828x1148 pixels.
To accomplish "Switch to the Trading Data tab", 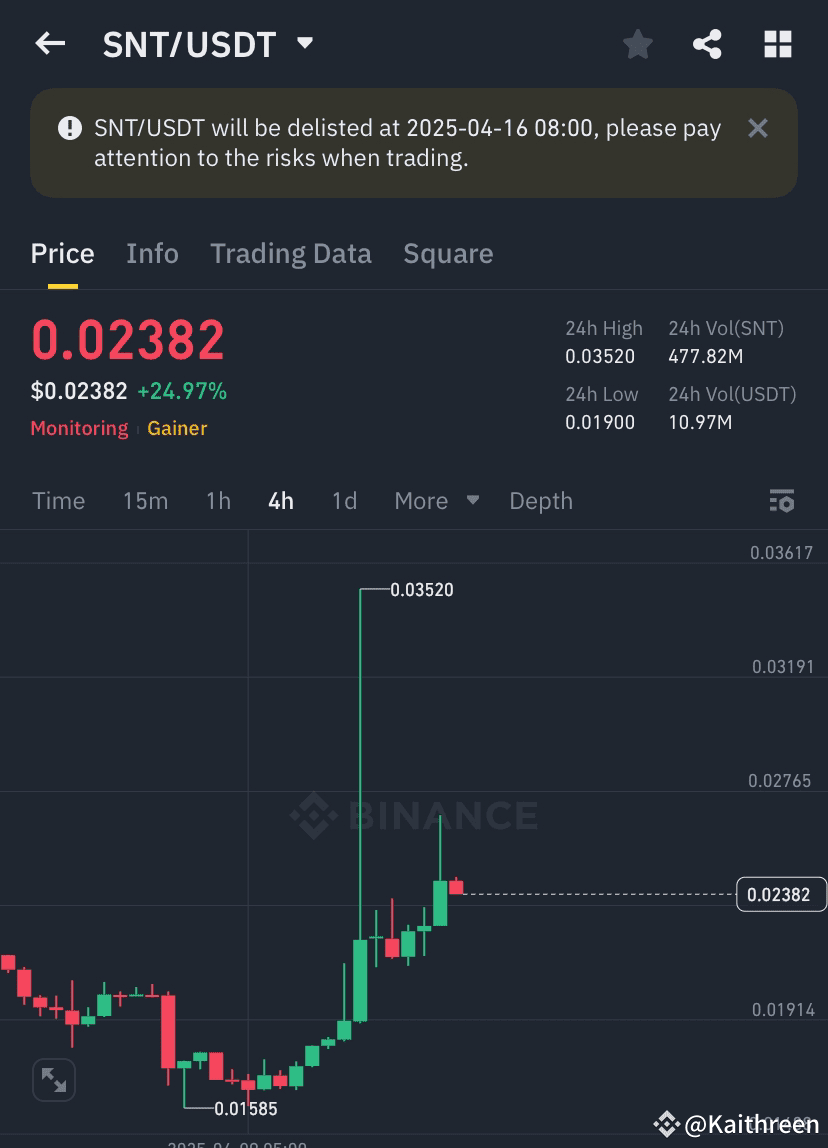I will (x=290, y=253).
